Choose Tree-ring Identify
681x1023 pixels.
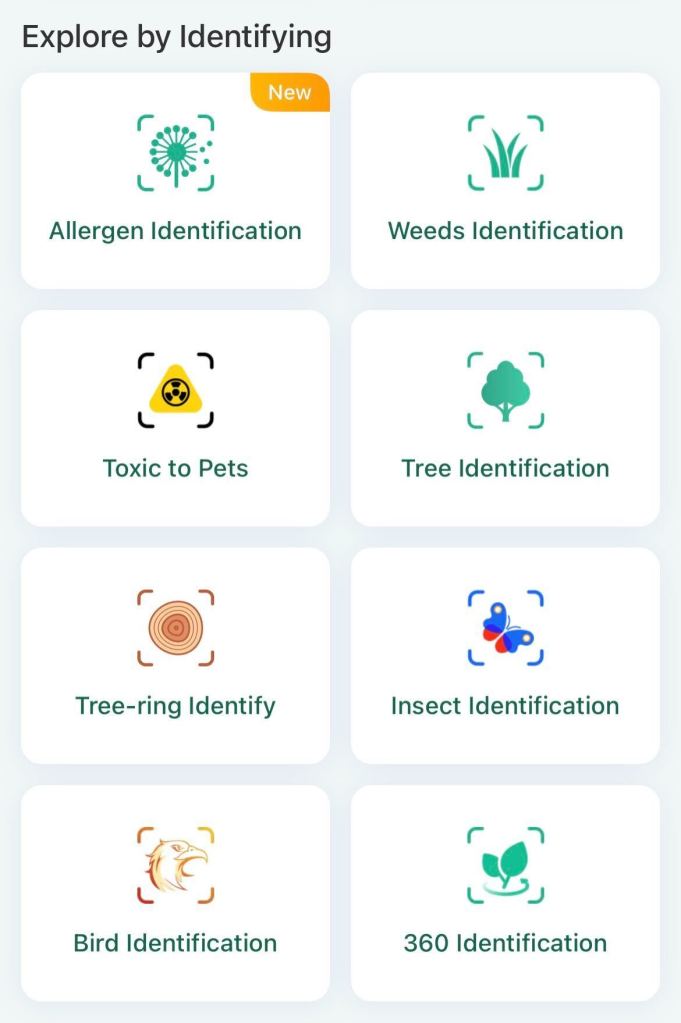point(175,655)
